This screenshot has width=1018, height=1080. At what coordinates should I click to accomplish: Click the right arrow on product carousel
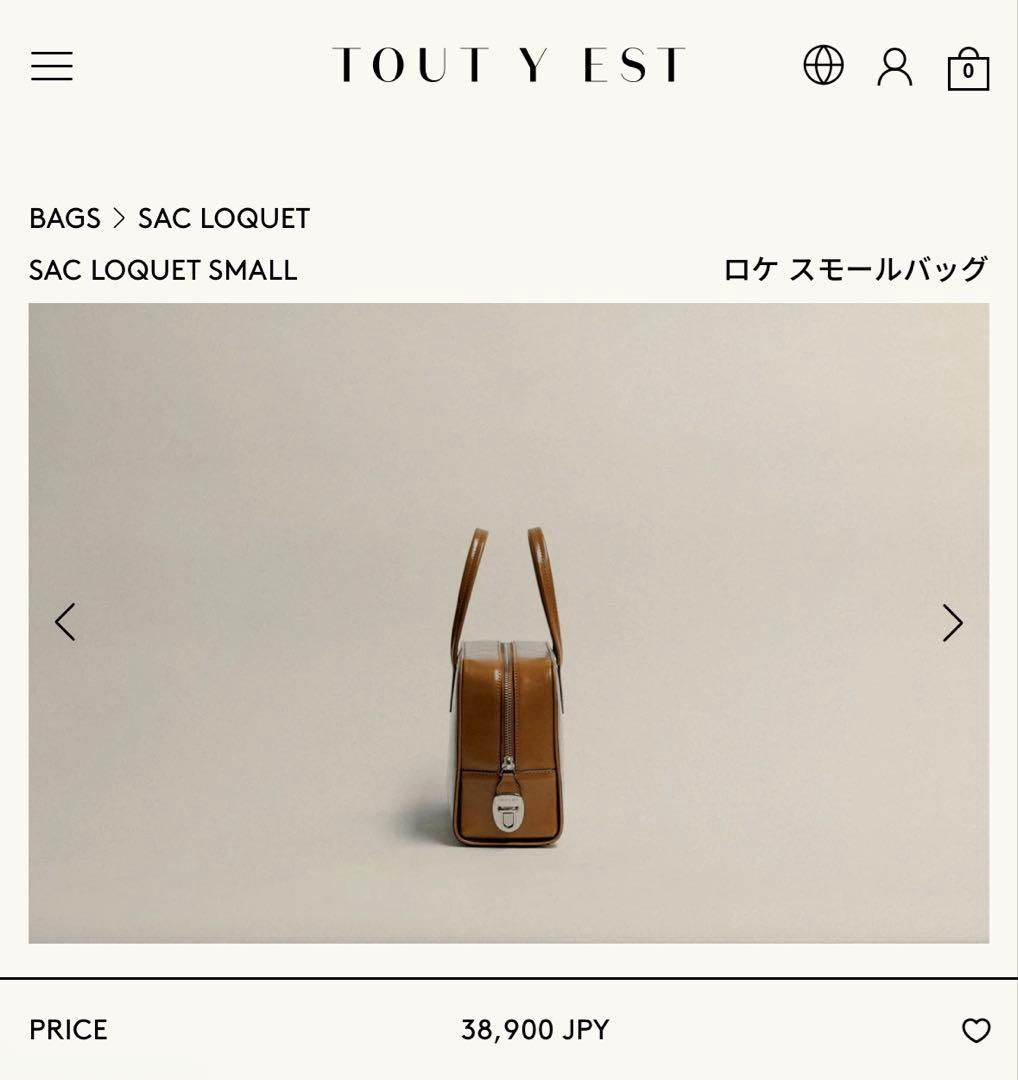click(951, 622)
